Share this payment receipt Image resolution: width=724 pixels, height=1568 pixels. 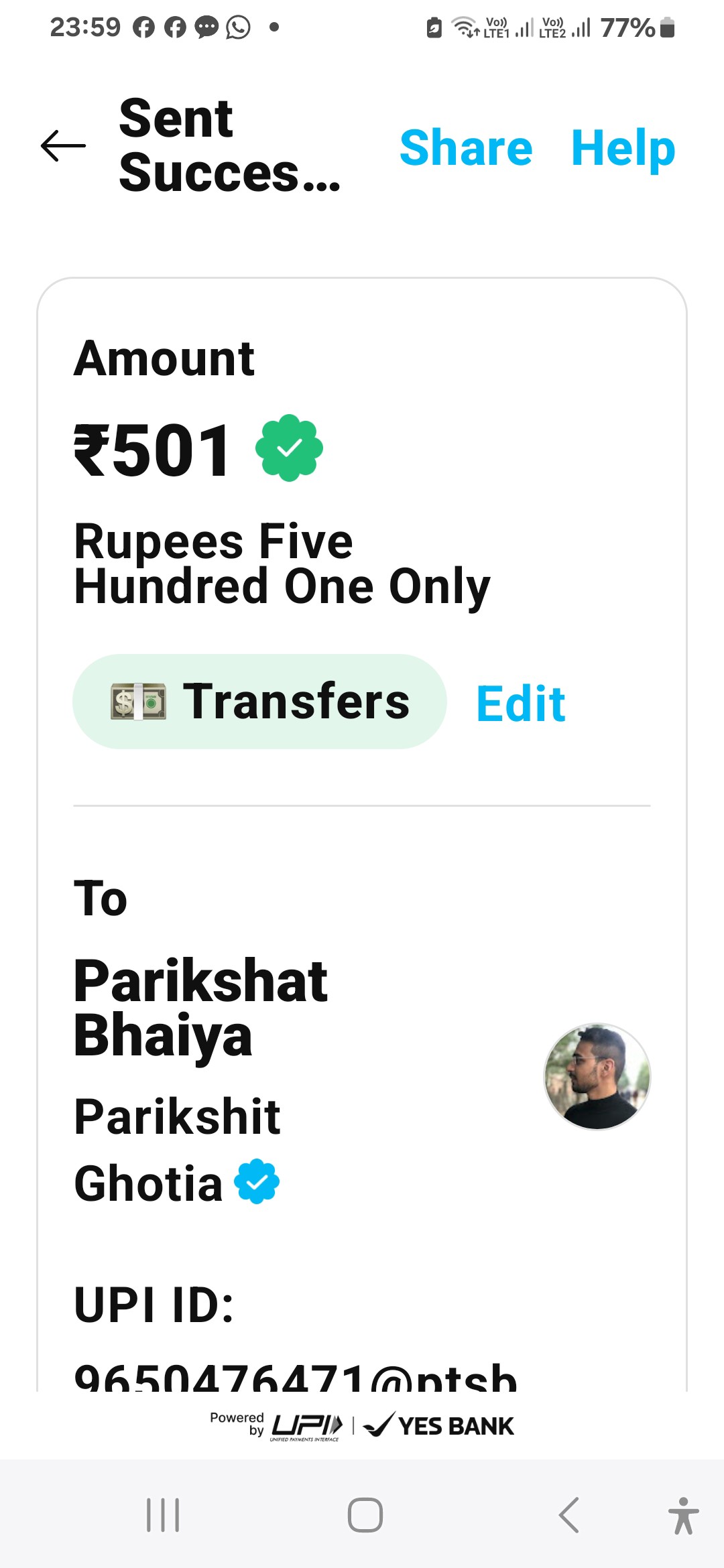(466, 147)
